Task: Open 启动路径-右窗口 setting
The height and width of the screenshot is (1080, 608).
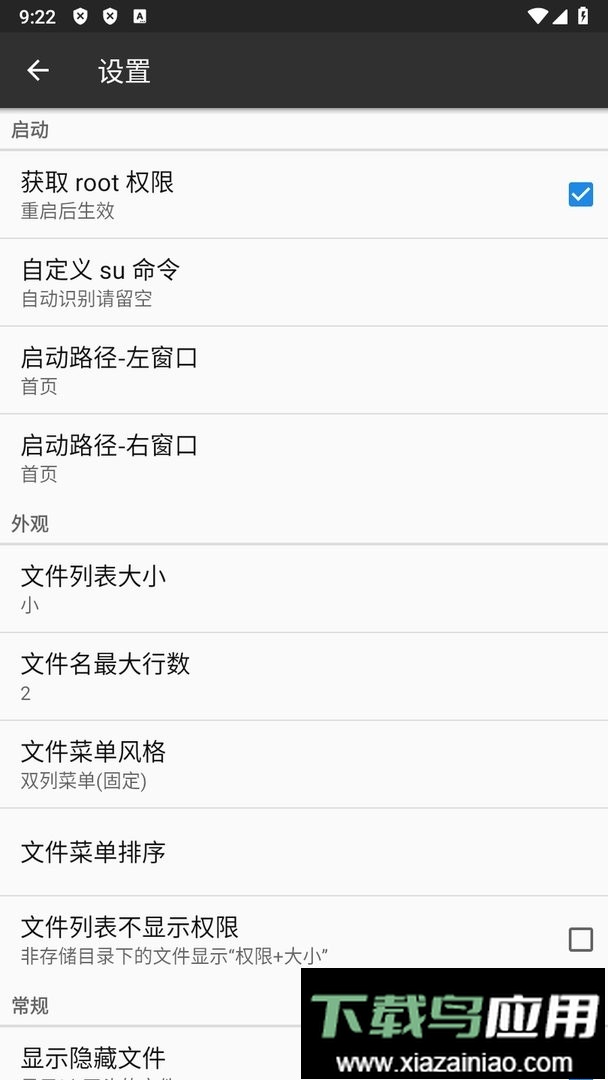Action: [300, 458]
